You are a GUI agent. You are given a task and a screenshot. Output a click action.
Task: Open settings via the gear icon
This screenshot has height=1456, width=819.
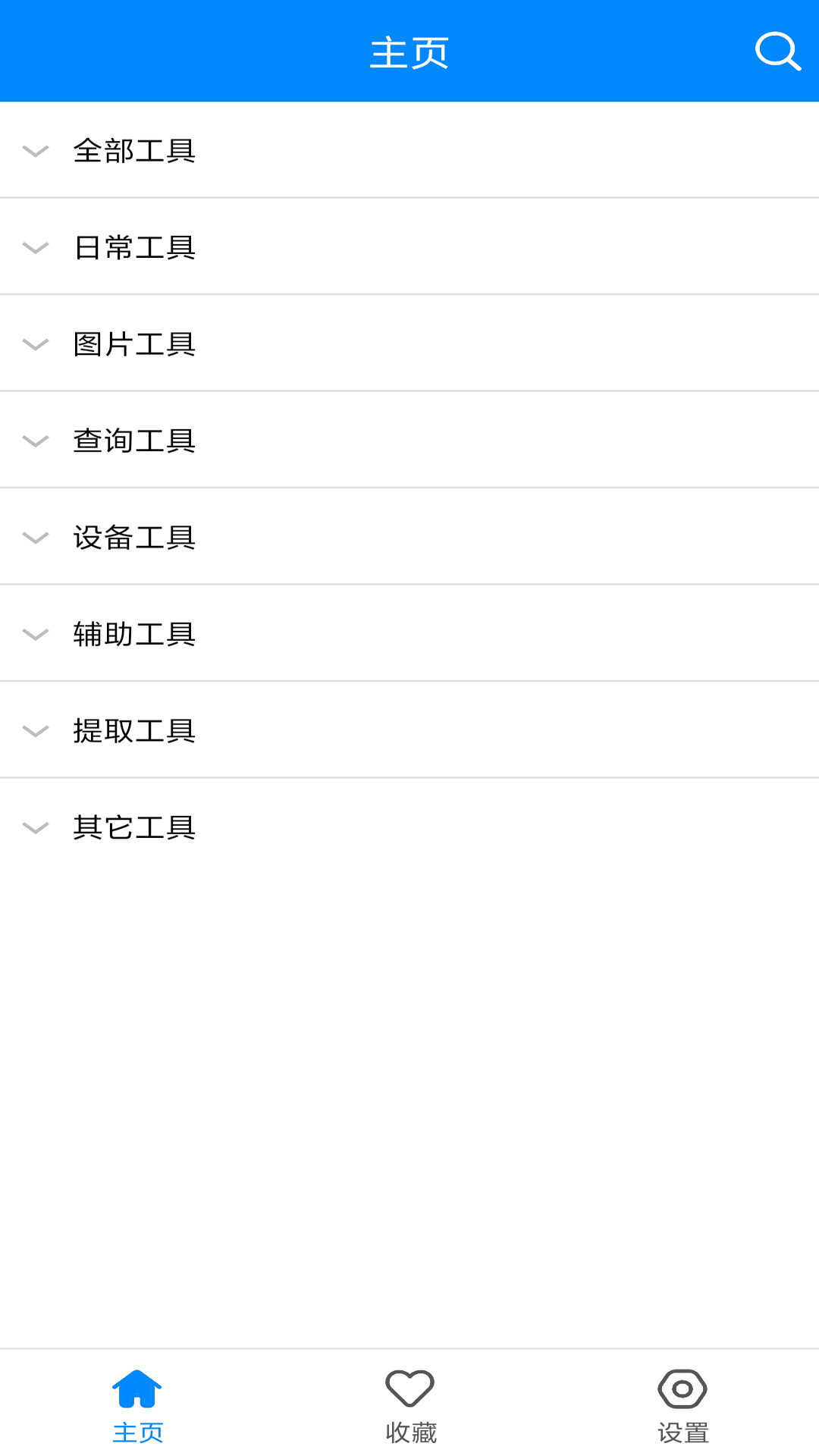click(x=682, y=1392)
